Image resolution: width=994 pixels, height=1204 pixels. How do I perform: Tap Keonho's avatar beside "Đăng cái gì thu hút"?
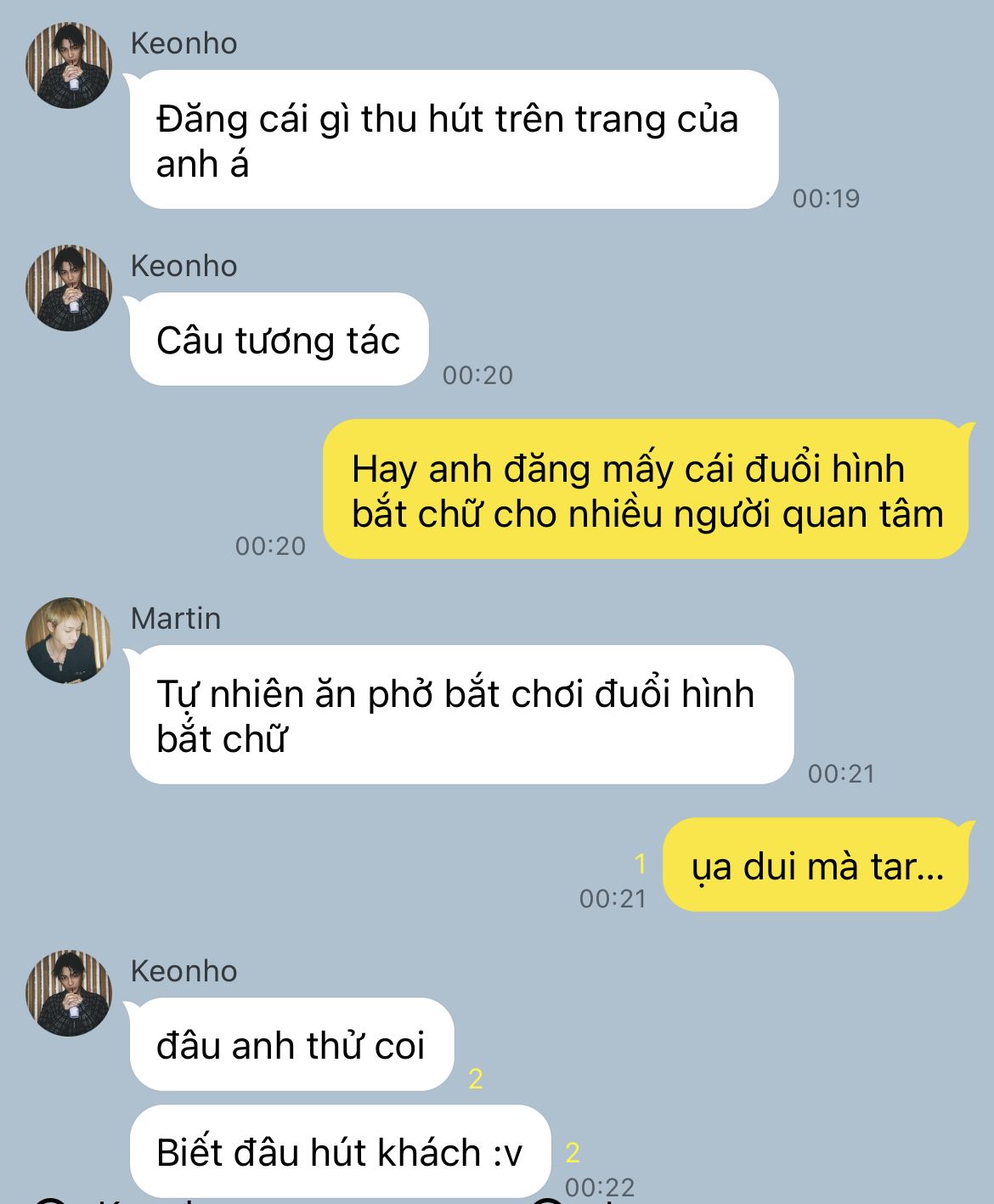click(69, 65)
